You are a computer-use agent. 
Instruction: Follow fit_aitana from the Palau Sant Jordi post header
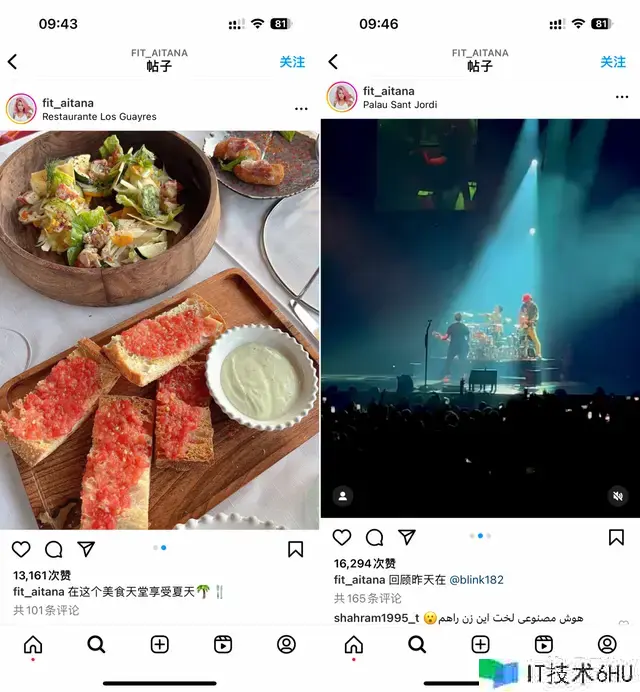coord(613,62)
